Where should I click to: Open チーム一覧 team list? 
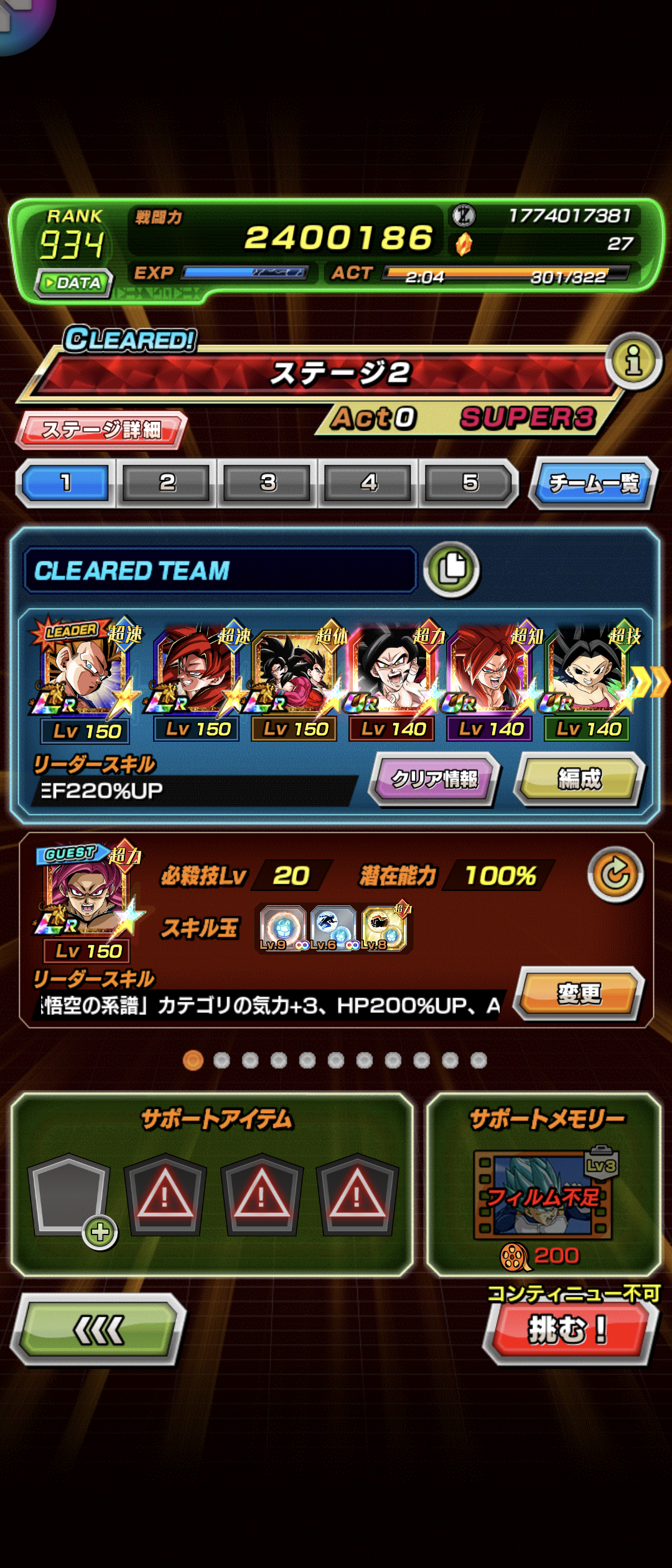[x=594, y=483]
